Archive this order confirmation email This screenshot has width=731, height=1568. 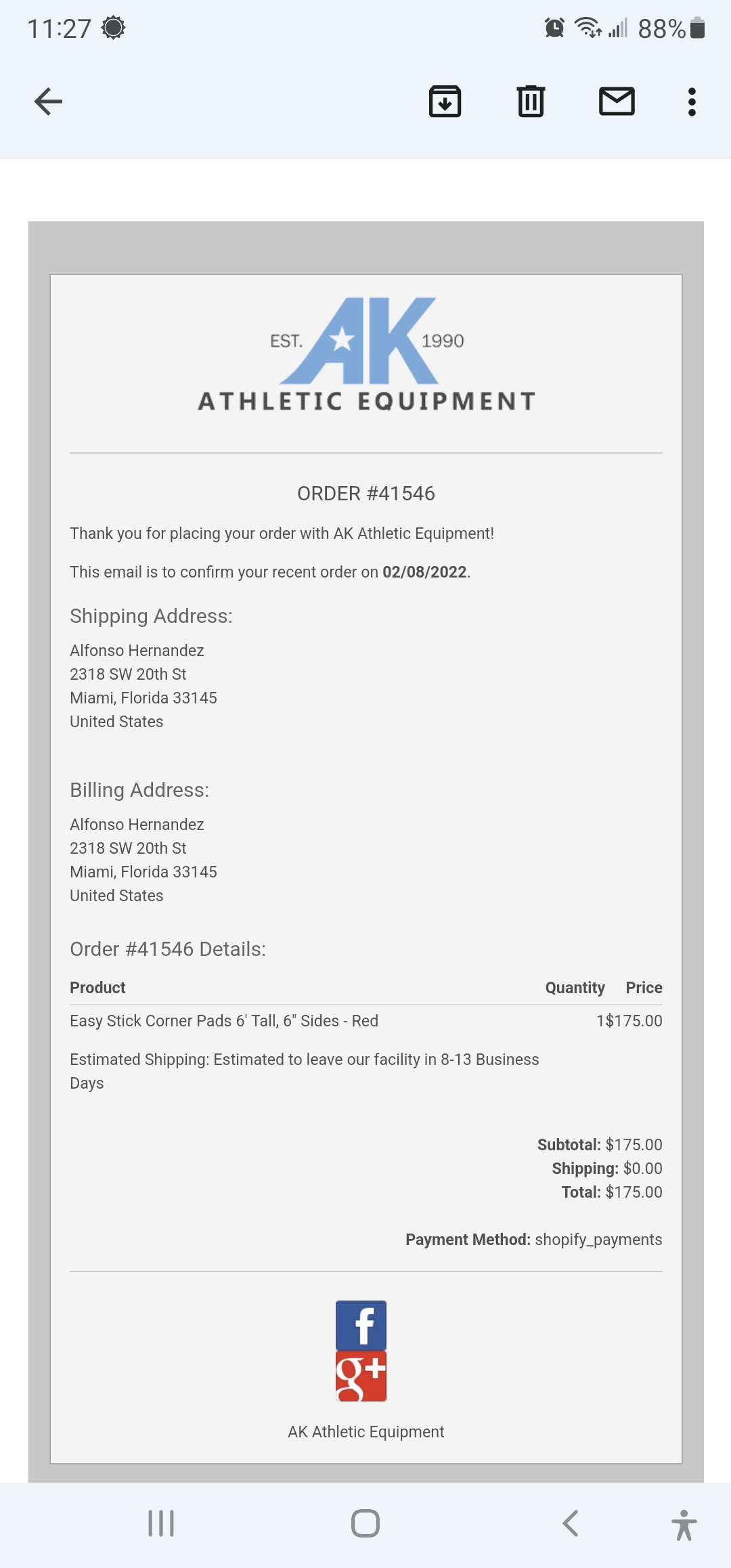[x=445, y=102]
